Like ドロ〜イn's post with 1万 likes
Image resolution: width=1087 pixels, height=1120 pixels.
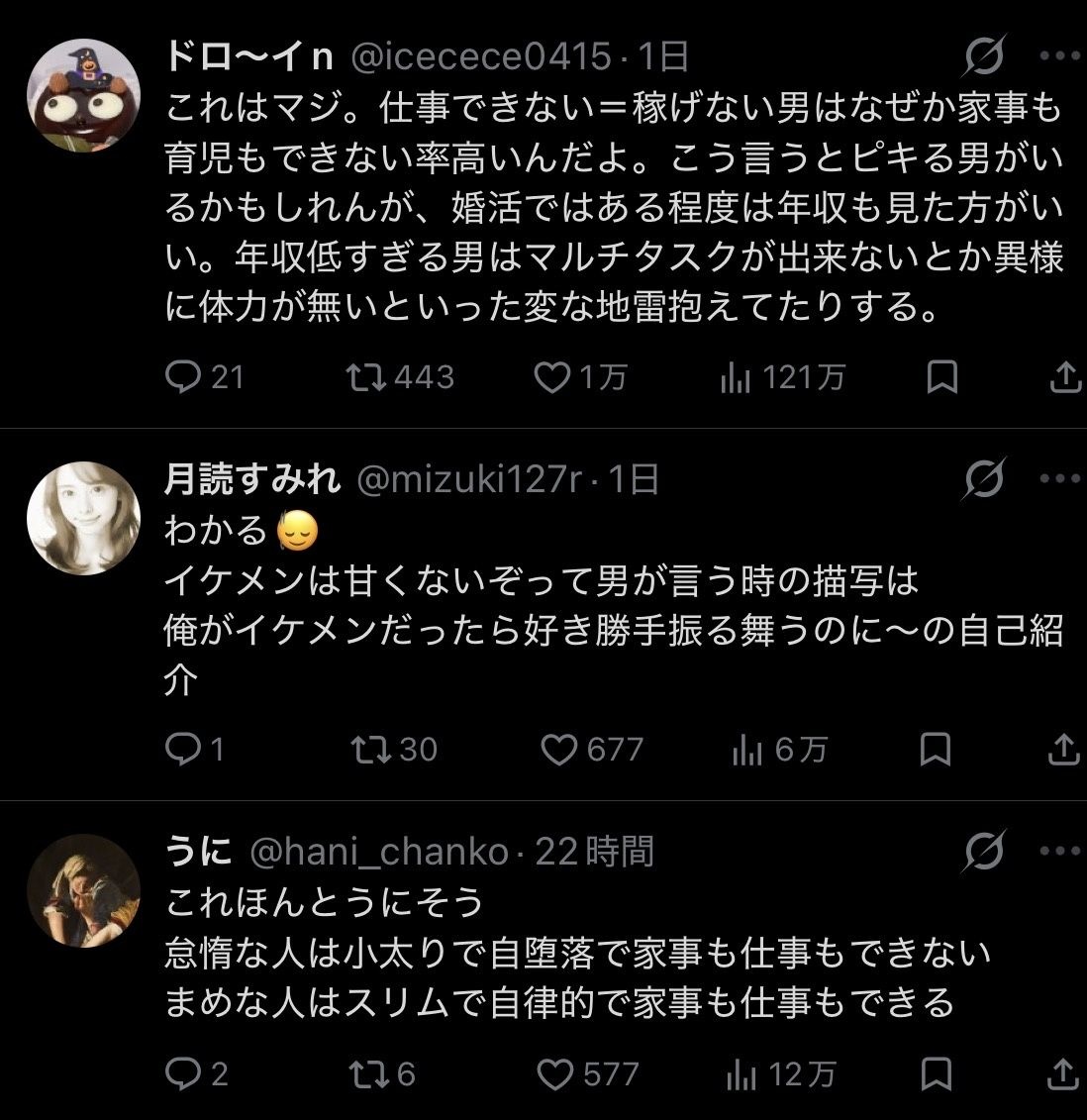click(x=581, y=377)
